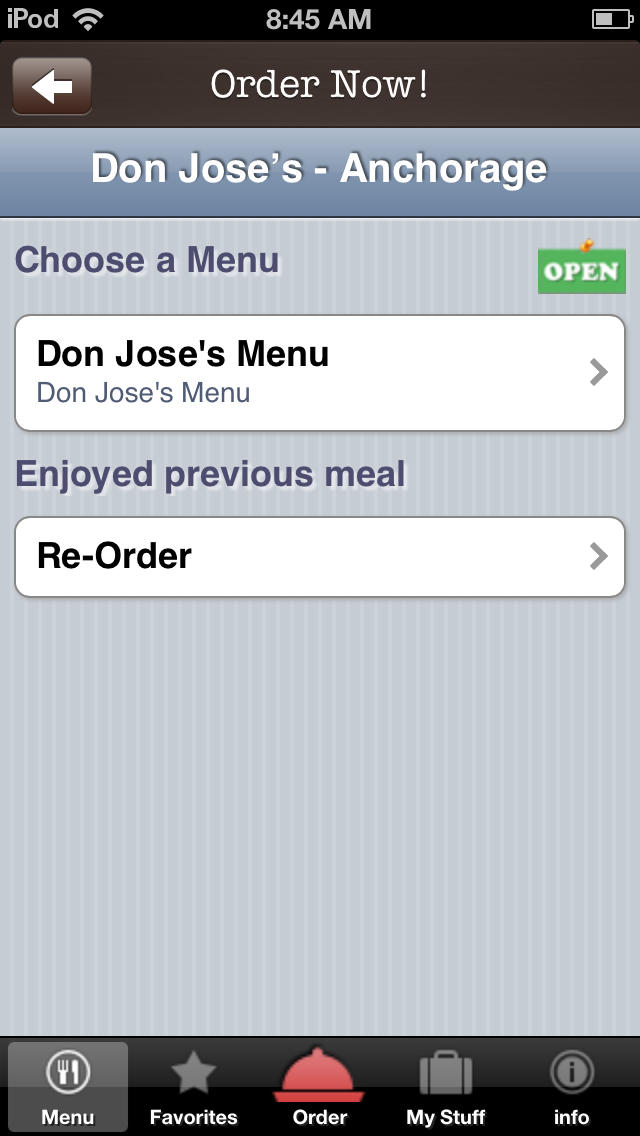Open the Favorites tab
This screenshot has width=640, height=1136.
click(194, 1087)
